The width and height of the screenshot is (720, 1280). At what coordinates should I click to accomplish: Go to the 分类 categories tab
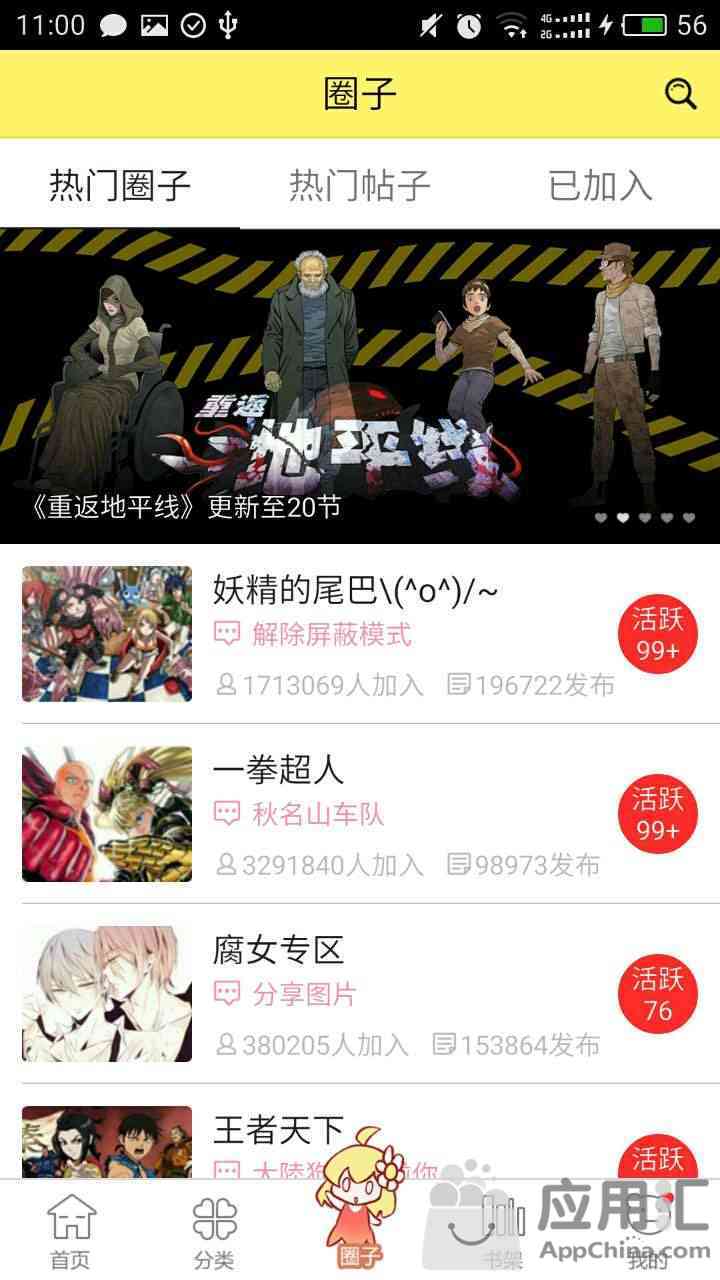[x=214, y=1232]
